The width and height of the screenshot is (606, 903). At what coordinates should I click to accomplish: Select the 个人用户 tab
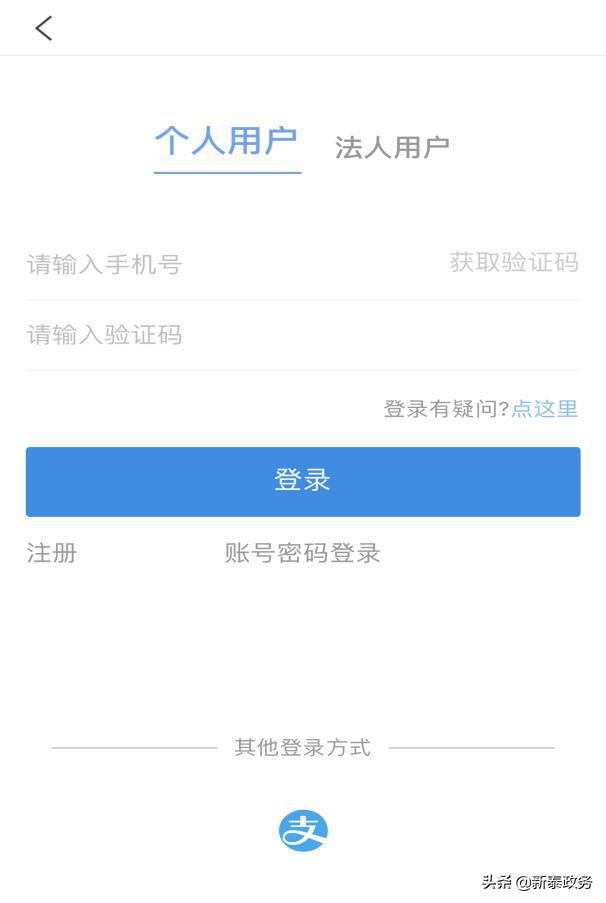point(226,142)
